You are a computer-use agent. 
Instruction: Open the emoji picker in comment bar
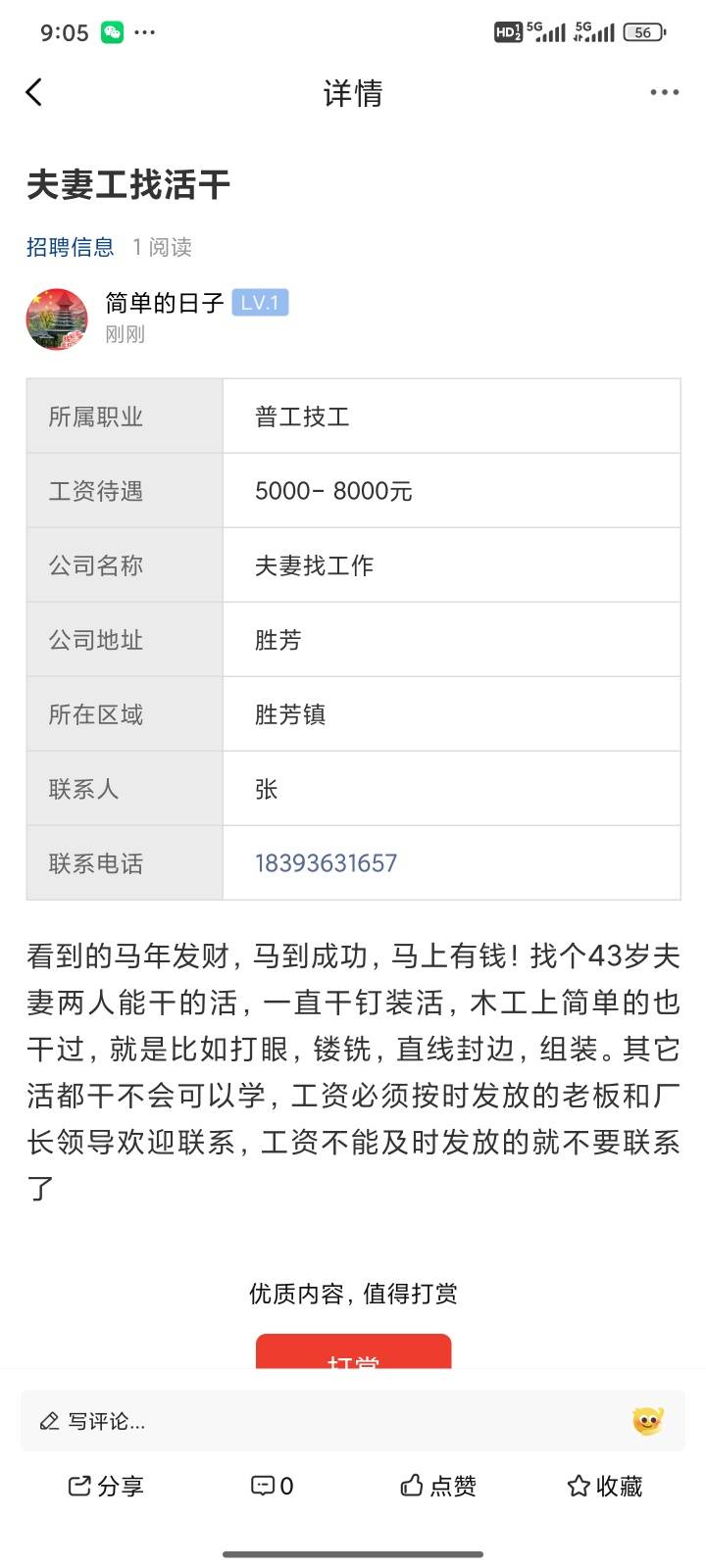(x=647, y=1421)
